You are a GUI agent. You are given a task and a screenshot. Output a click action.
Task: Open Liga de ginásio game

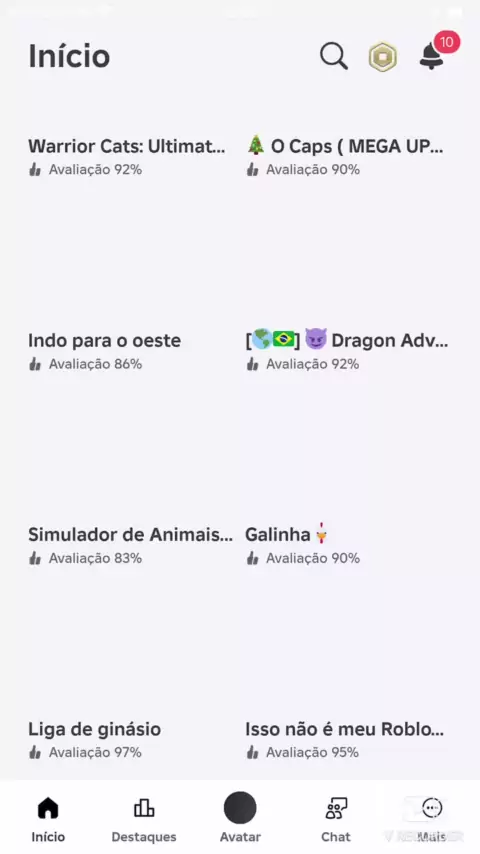pos(95,729)
